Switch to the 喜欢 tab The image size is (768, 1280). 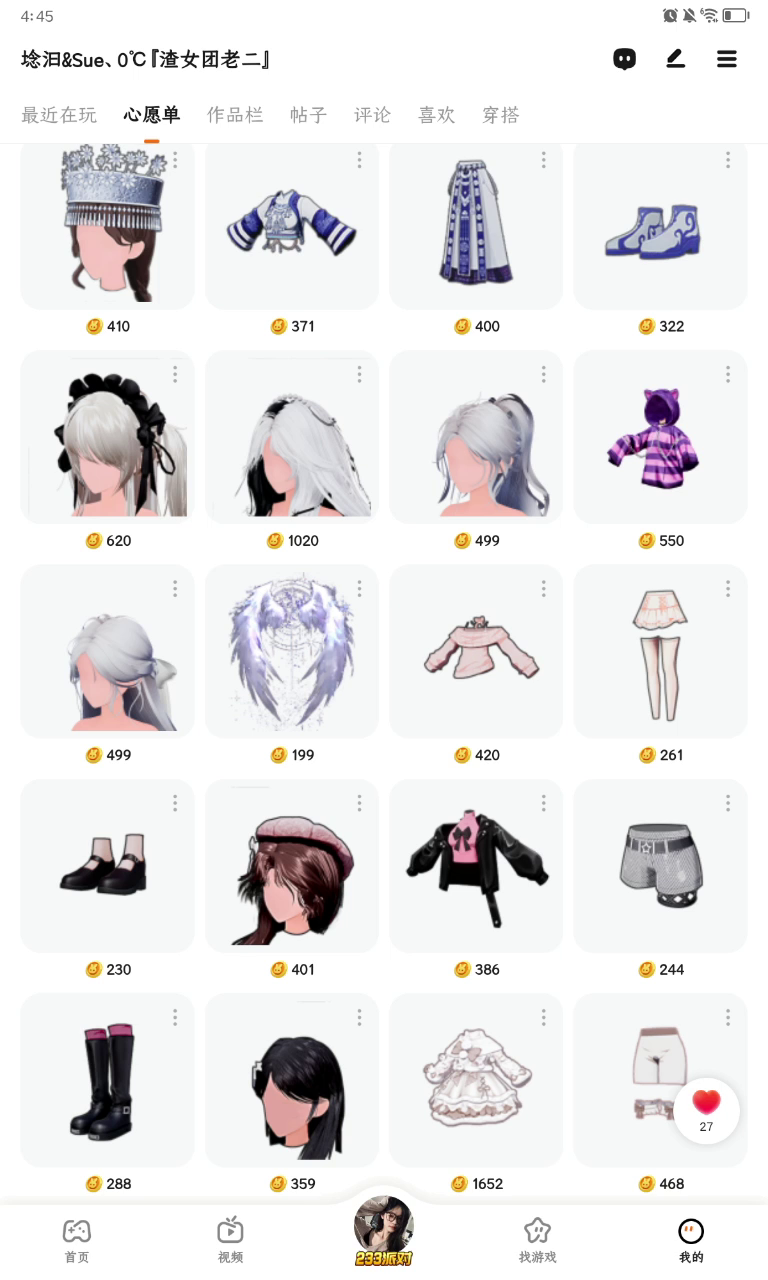click(x=437, y=115)
